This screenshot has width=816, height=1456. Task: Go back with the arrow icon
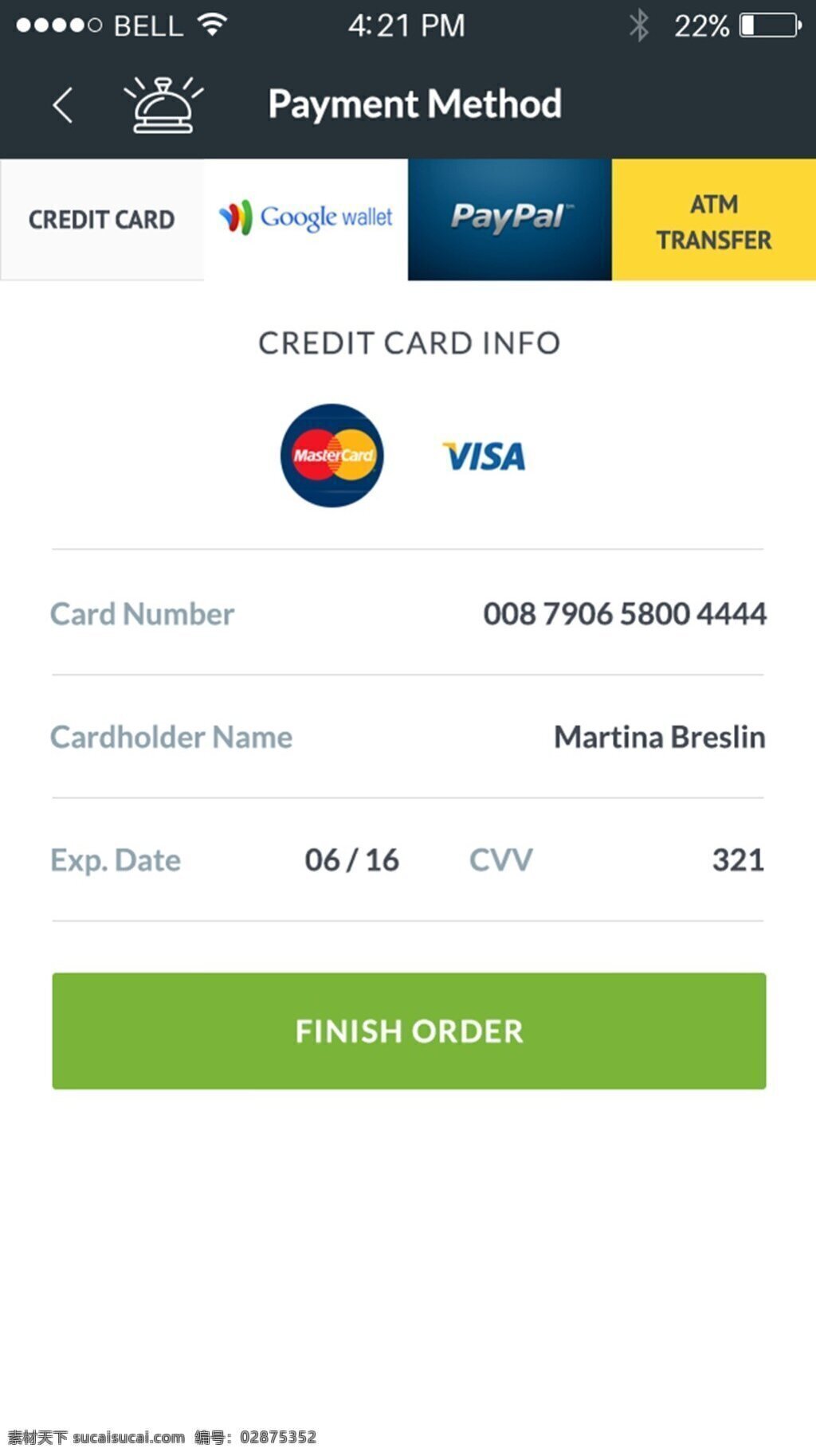pos(63,105)
